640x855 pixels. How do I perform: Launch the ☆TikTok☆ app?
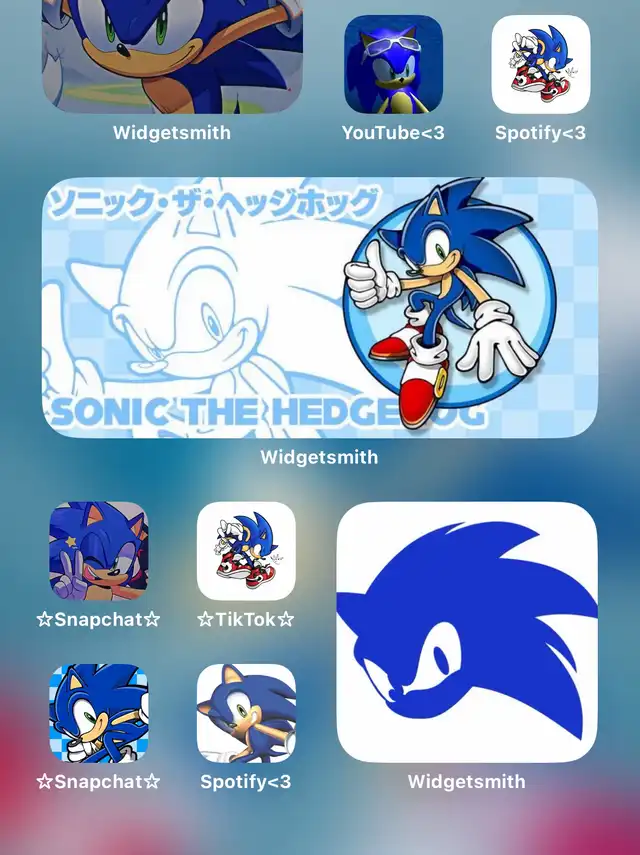pos(246,551)
